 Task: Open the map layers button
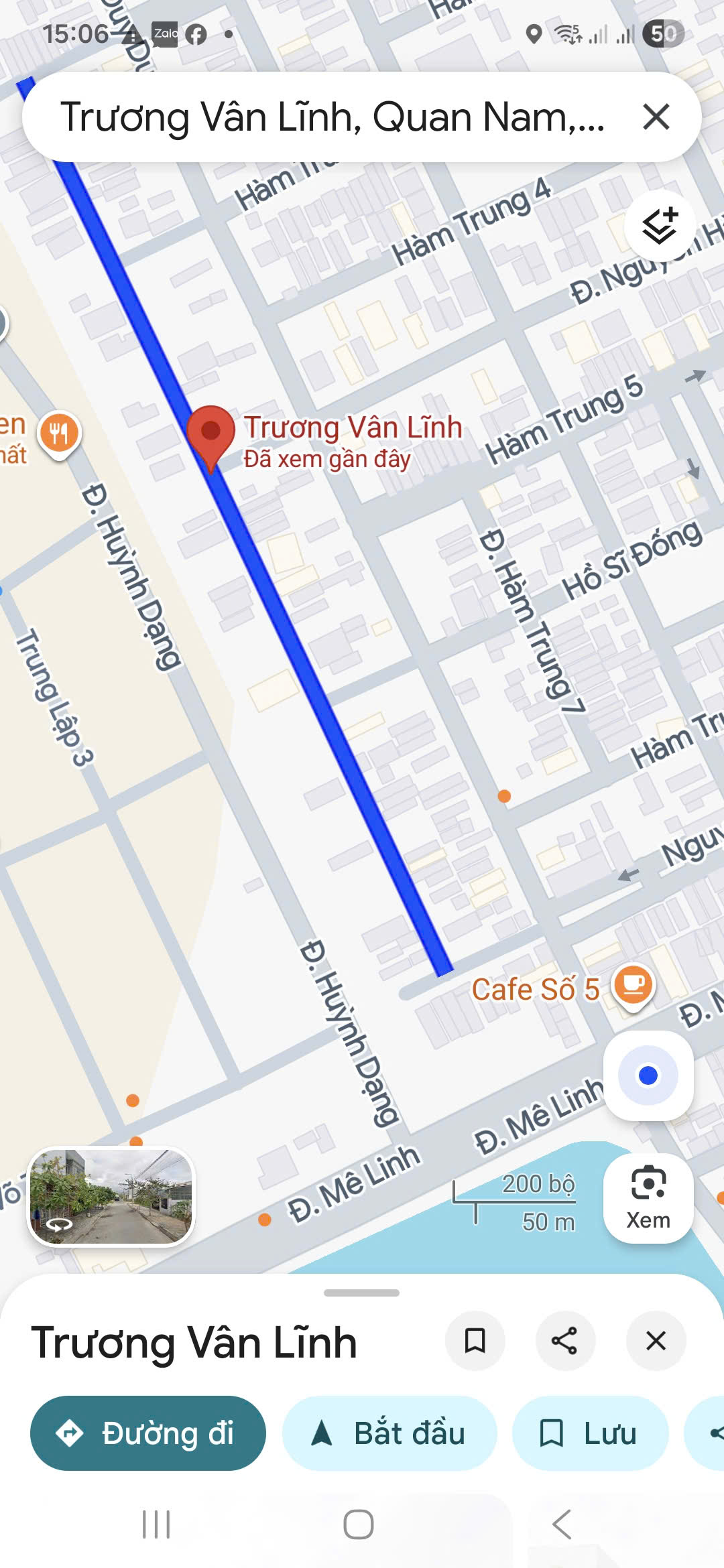[660, 226]
